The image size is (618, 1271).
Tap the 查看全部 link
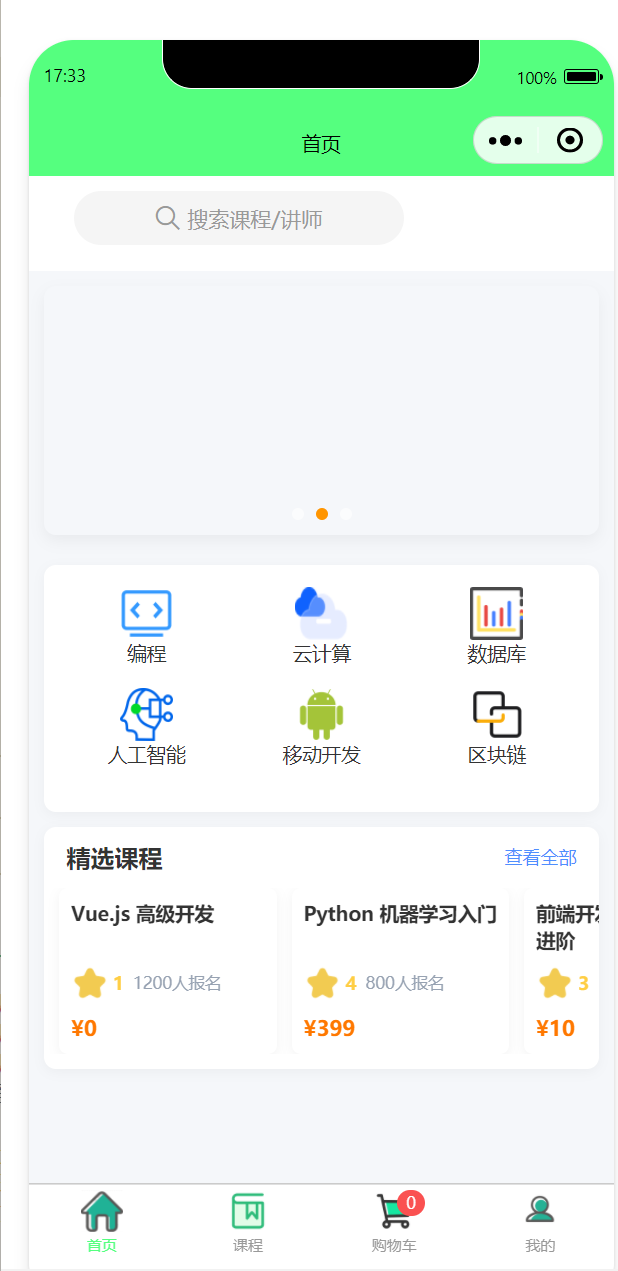[540, 857]
